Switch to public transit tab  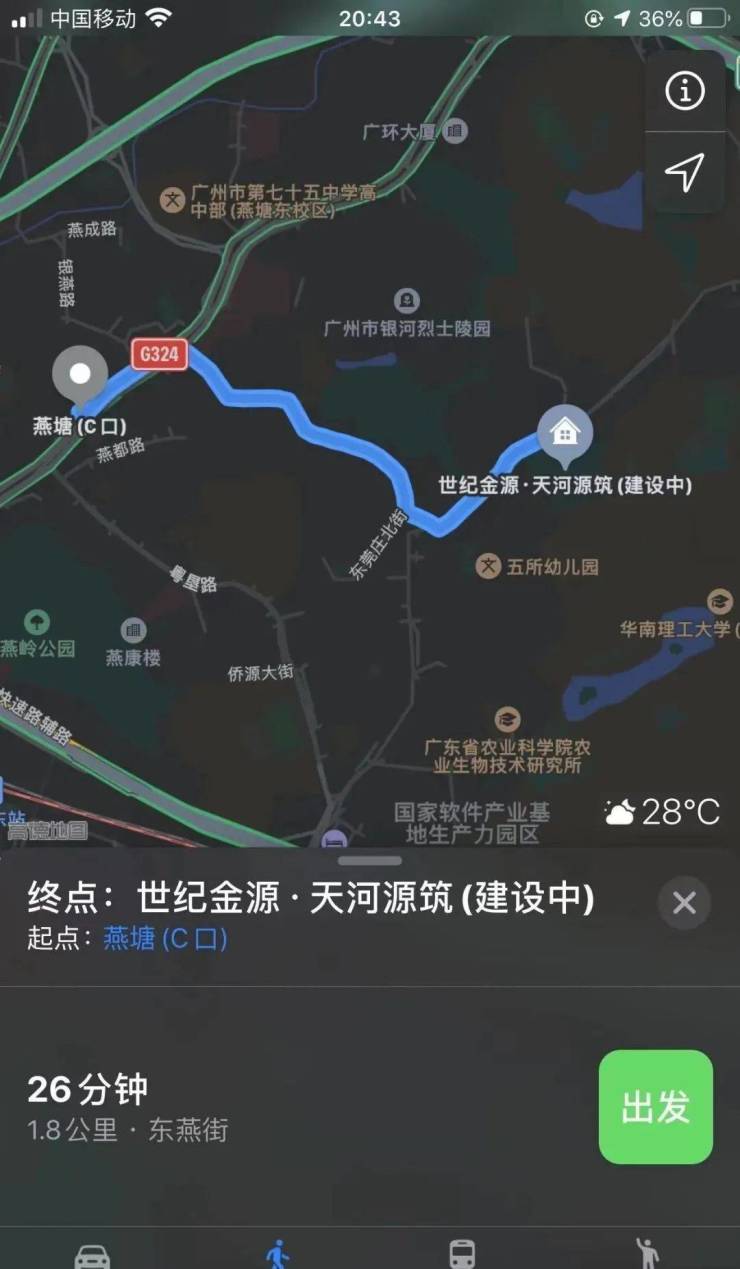pos(462,1254)
